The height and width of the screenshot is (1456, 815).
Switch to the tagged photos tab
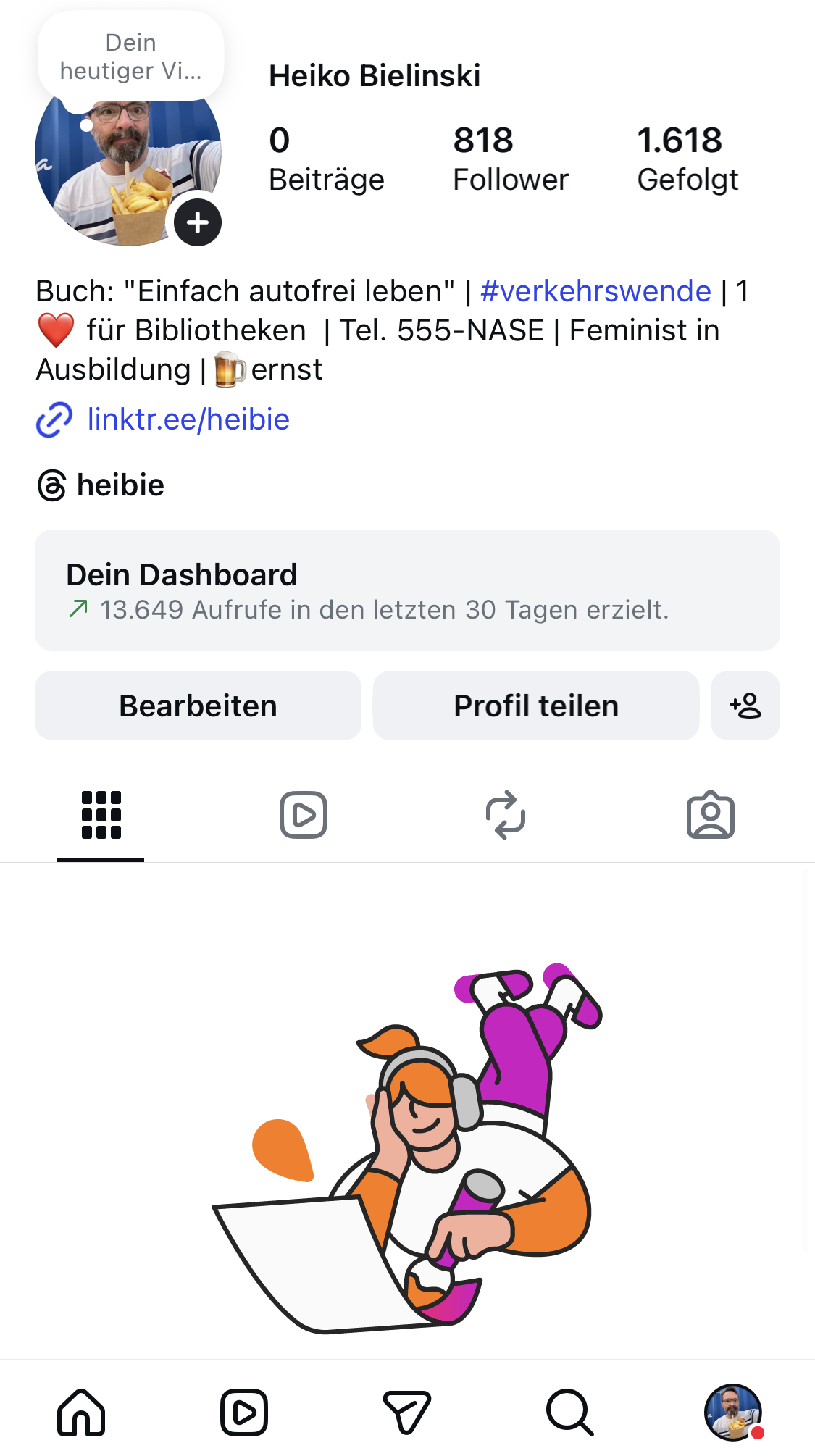coord(710,815)
